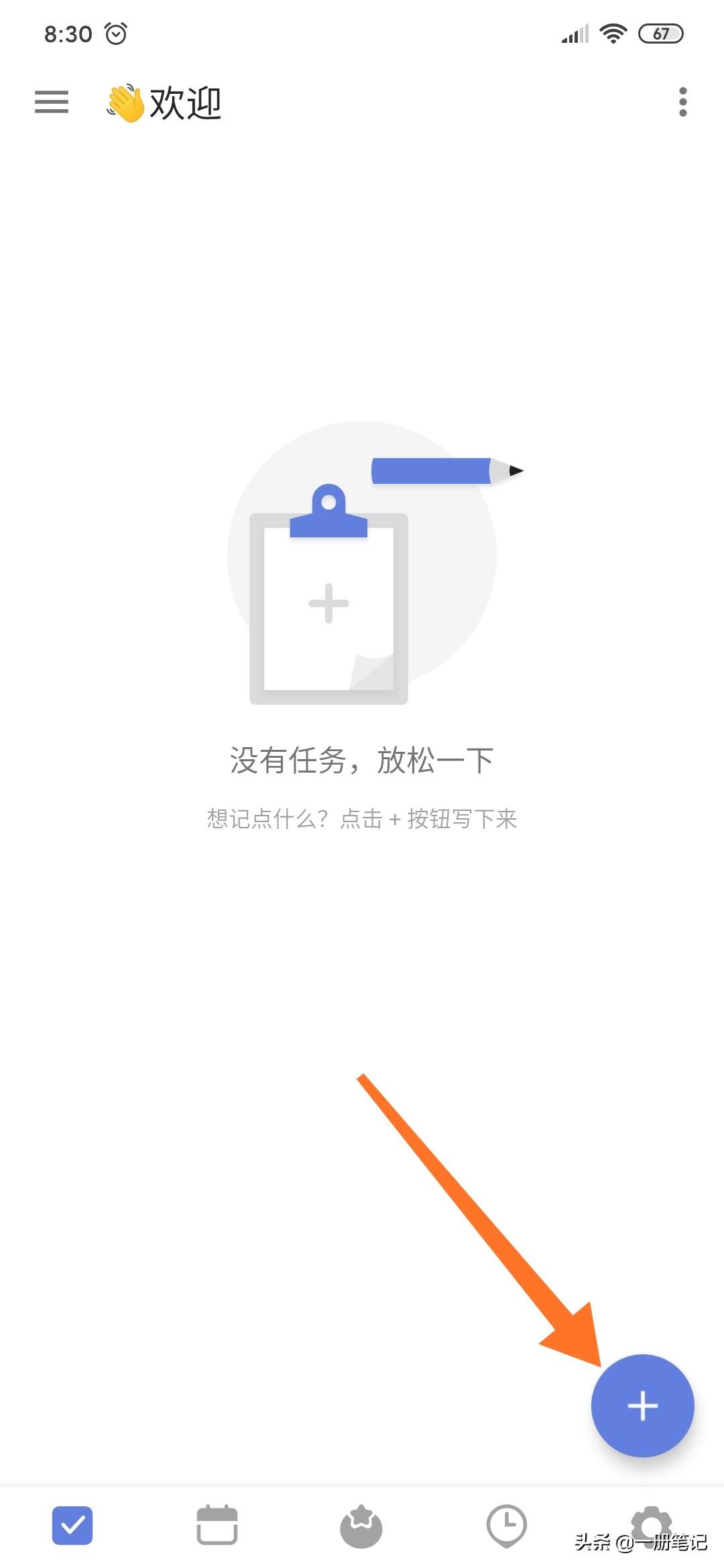The width and height of the screenshot is (724, 1568).
Task: Open the overflow three-dot menu
Action: point(682,102)
